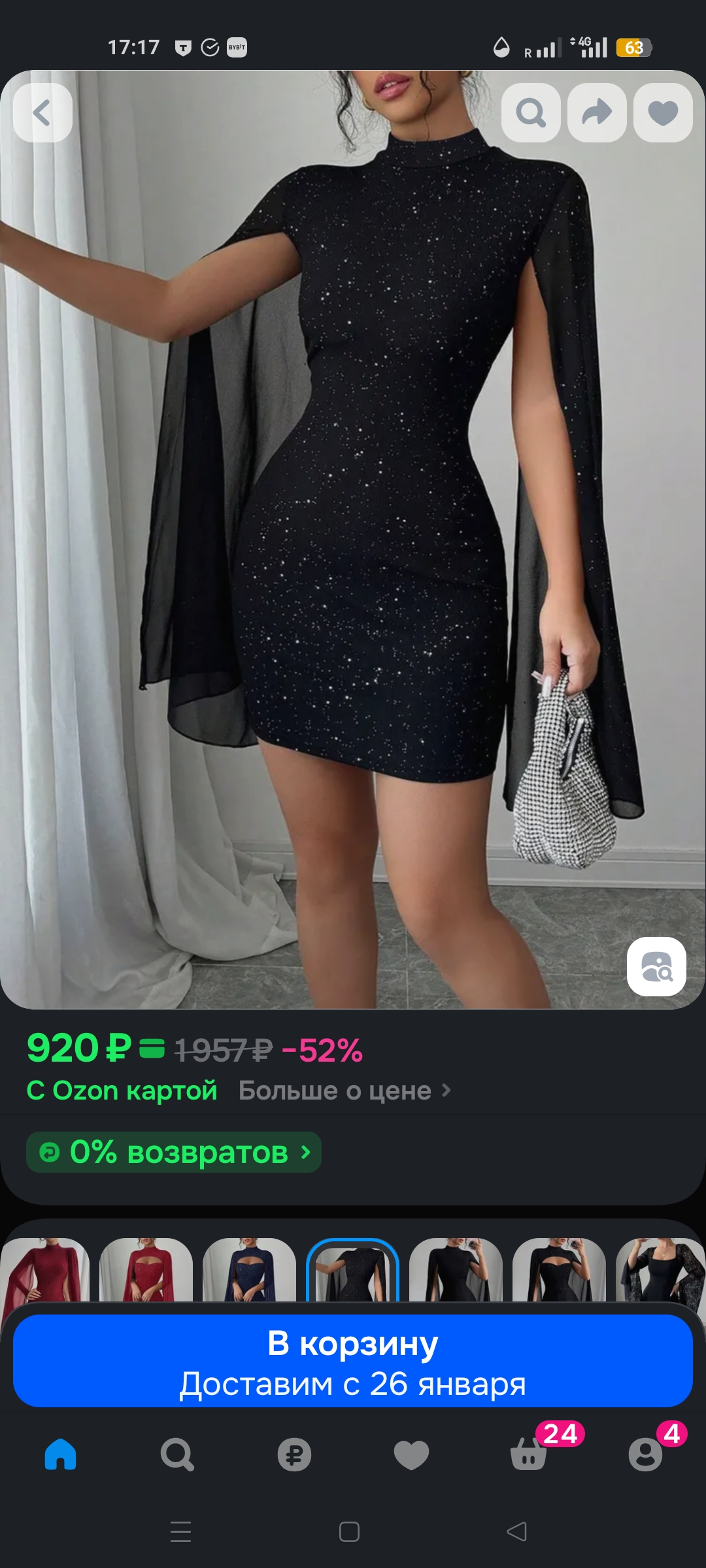Select the black cutout dress variant

pyautogui.click(x=559, y=1271)
